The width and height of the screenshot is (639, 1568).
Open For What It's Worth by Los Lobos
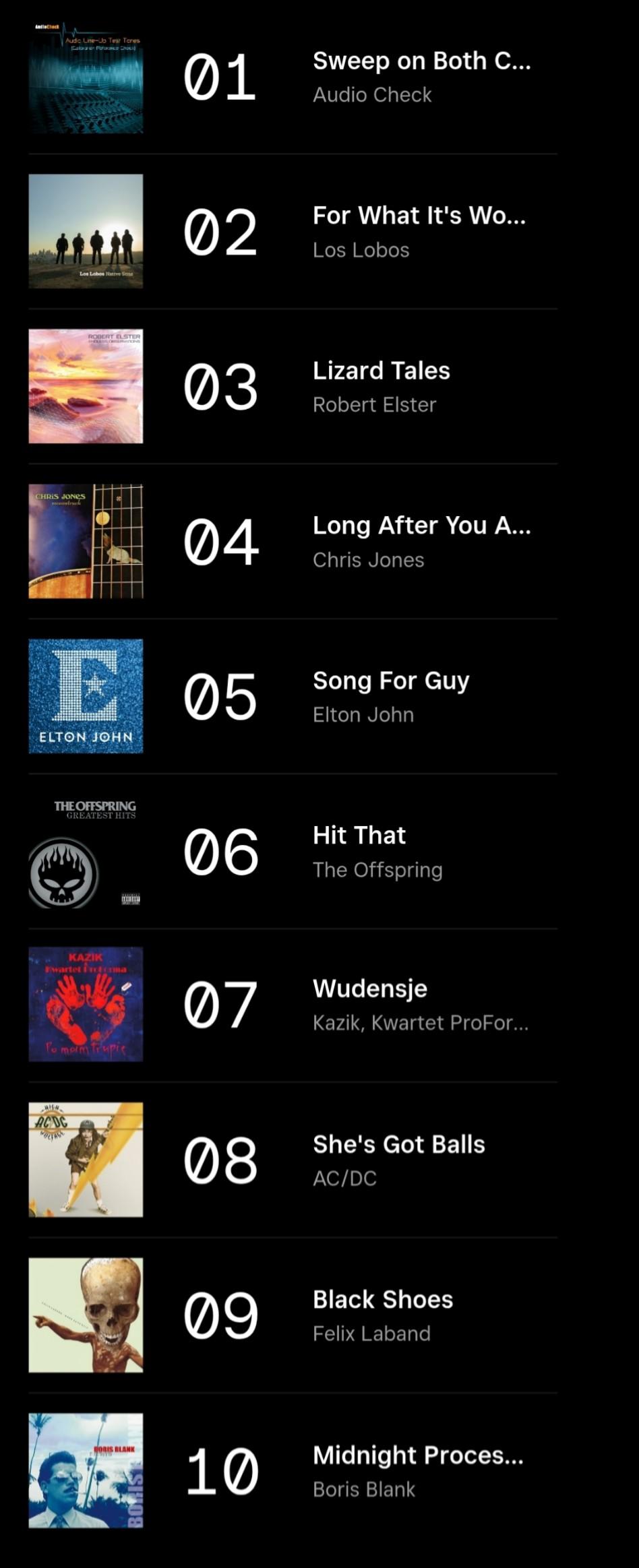[419, 216]
